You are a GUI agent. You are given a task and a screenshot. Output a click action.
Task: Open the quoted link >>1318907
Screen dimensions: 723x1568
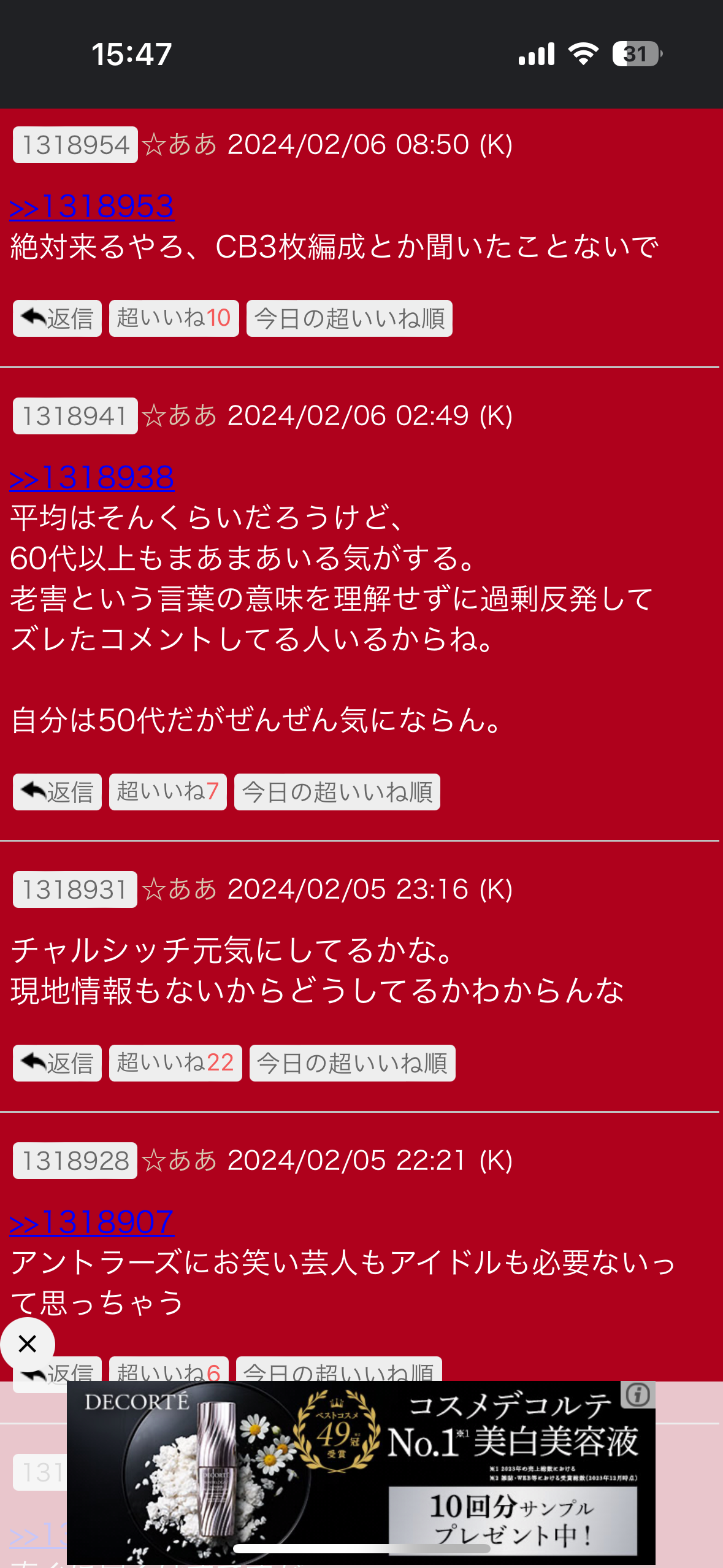92,1223
